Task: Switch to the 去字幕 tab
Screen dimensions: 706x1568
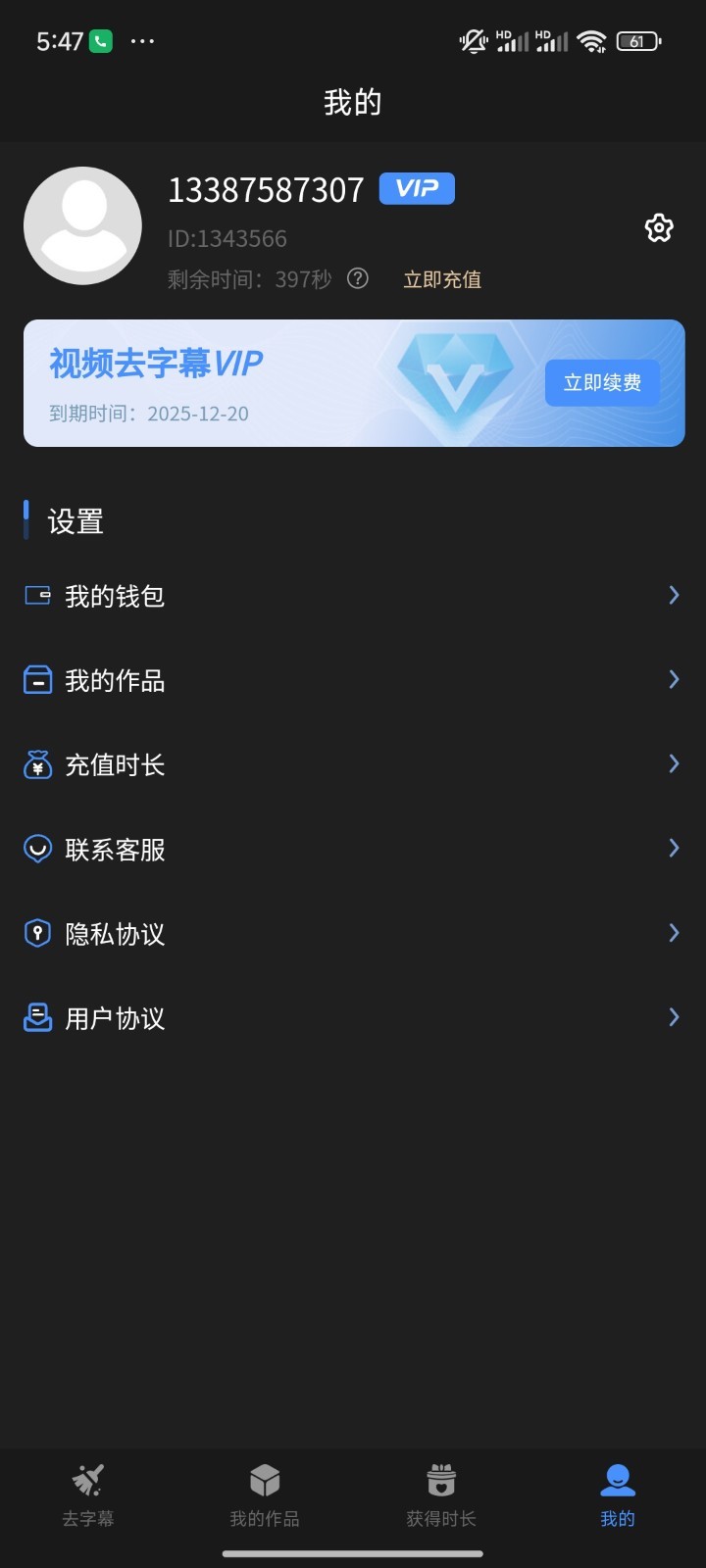Action: [88, 1495]
